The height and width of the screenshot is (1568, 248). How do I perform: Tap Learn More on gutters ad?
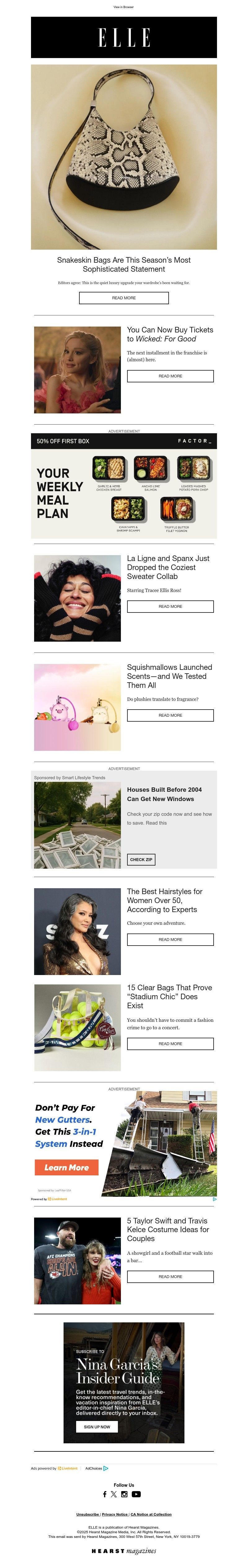(x=66, y=1168)
